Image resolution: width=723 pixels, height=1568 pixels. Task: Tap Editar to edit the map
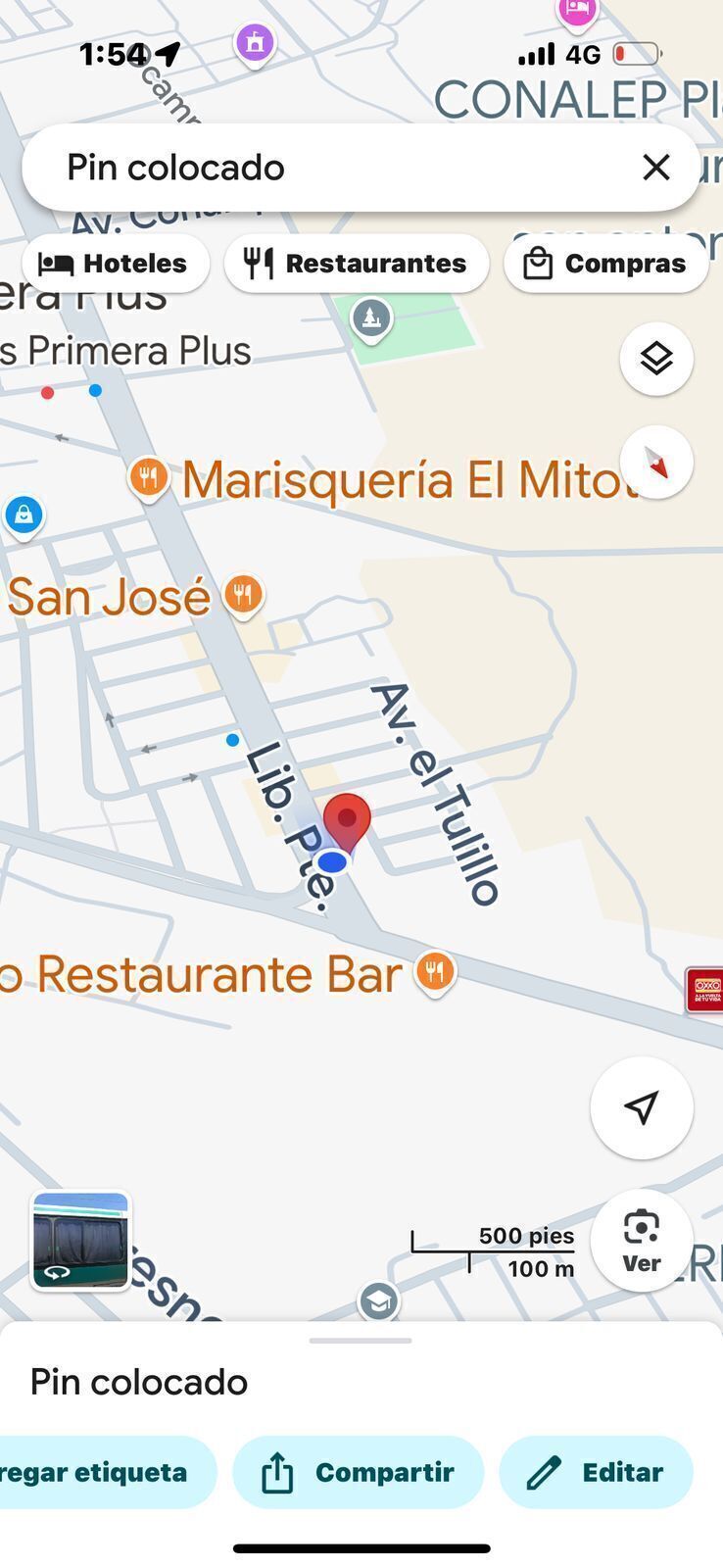(x=597, y=1472)
